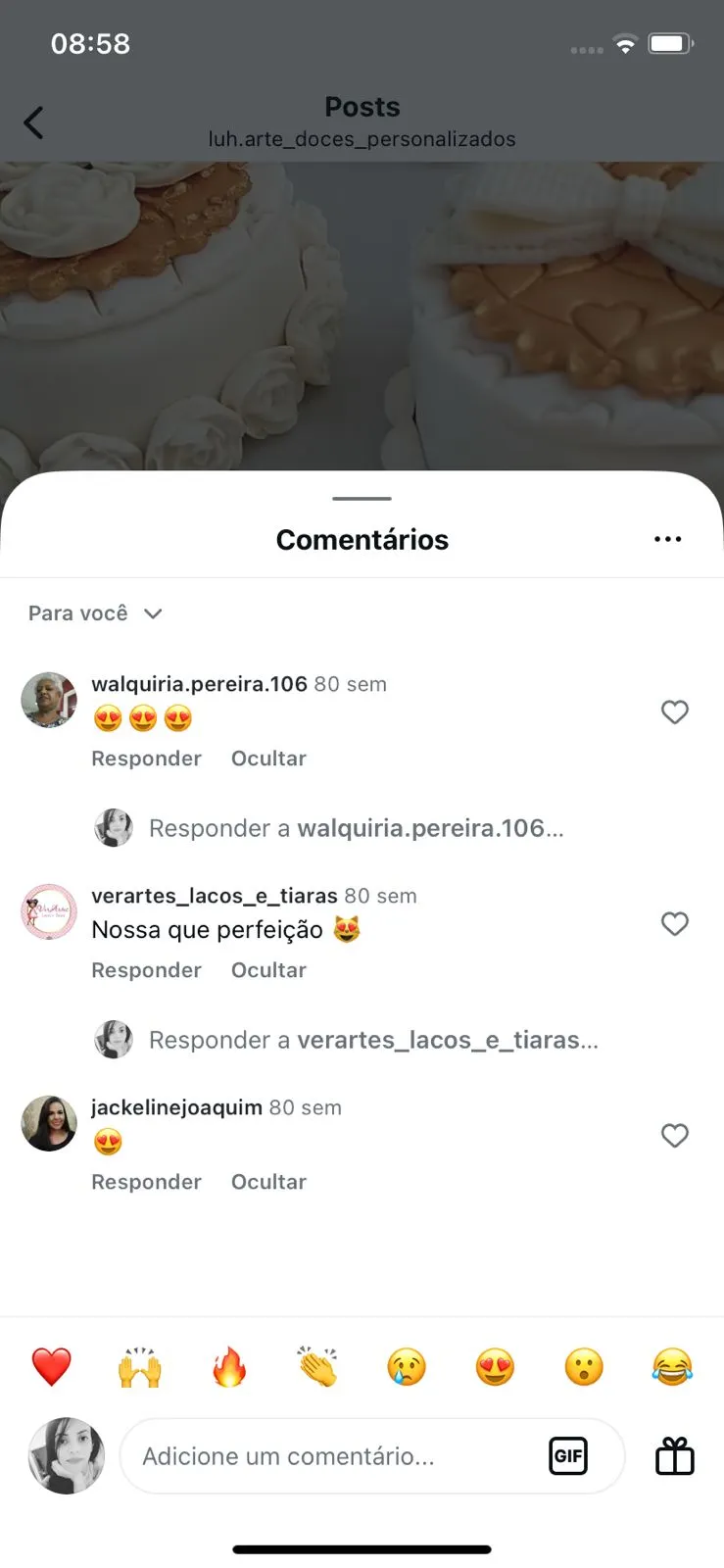Image resolution: width=724 pixels, height=1568 pixels.
Task: Tap Responder under verartes_lacos_e_tiaras's comment
Action: click(146, 970)
